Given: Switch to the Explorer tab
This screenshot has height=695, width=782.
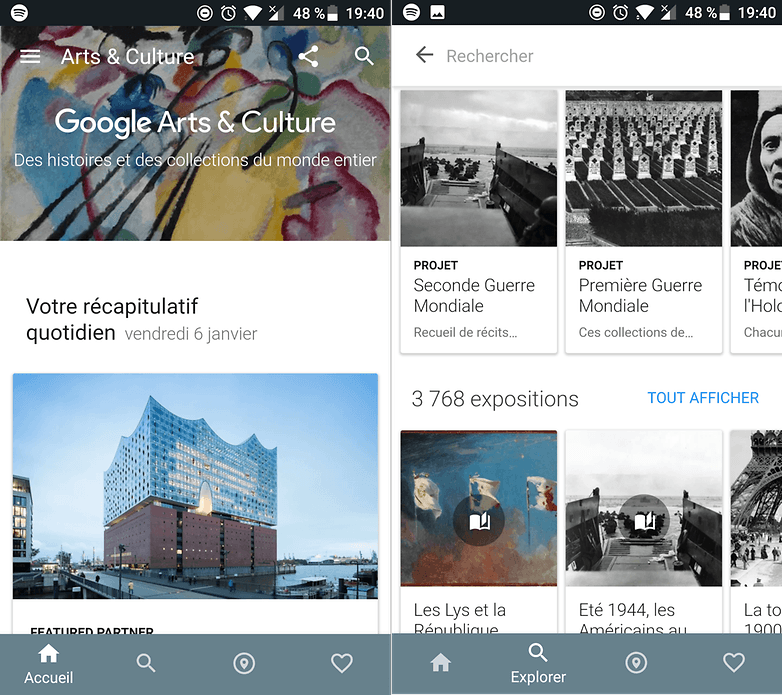Looking at the screenshot, I should 538,664.
